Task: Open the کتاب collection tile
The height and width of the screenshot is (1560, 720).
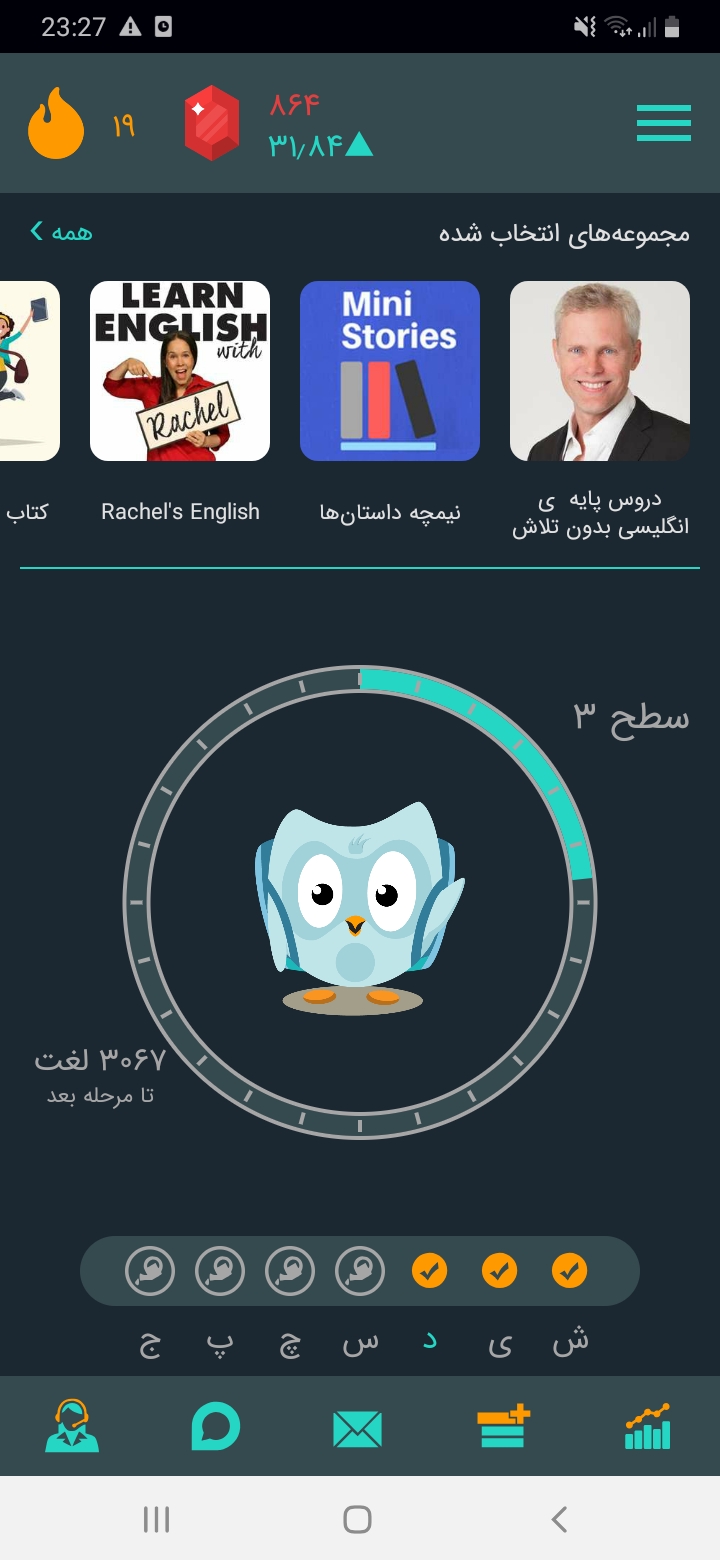Action: [x=30, y=371]
